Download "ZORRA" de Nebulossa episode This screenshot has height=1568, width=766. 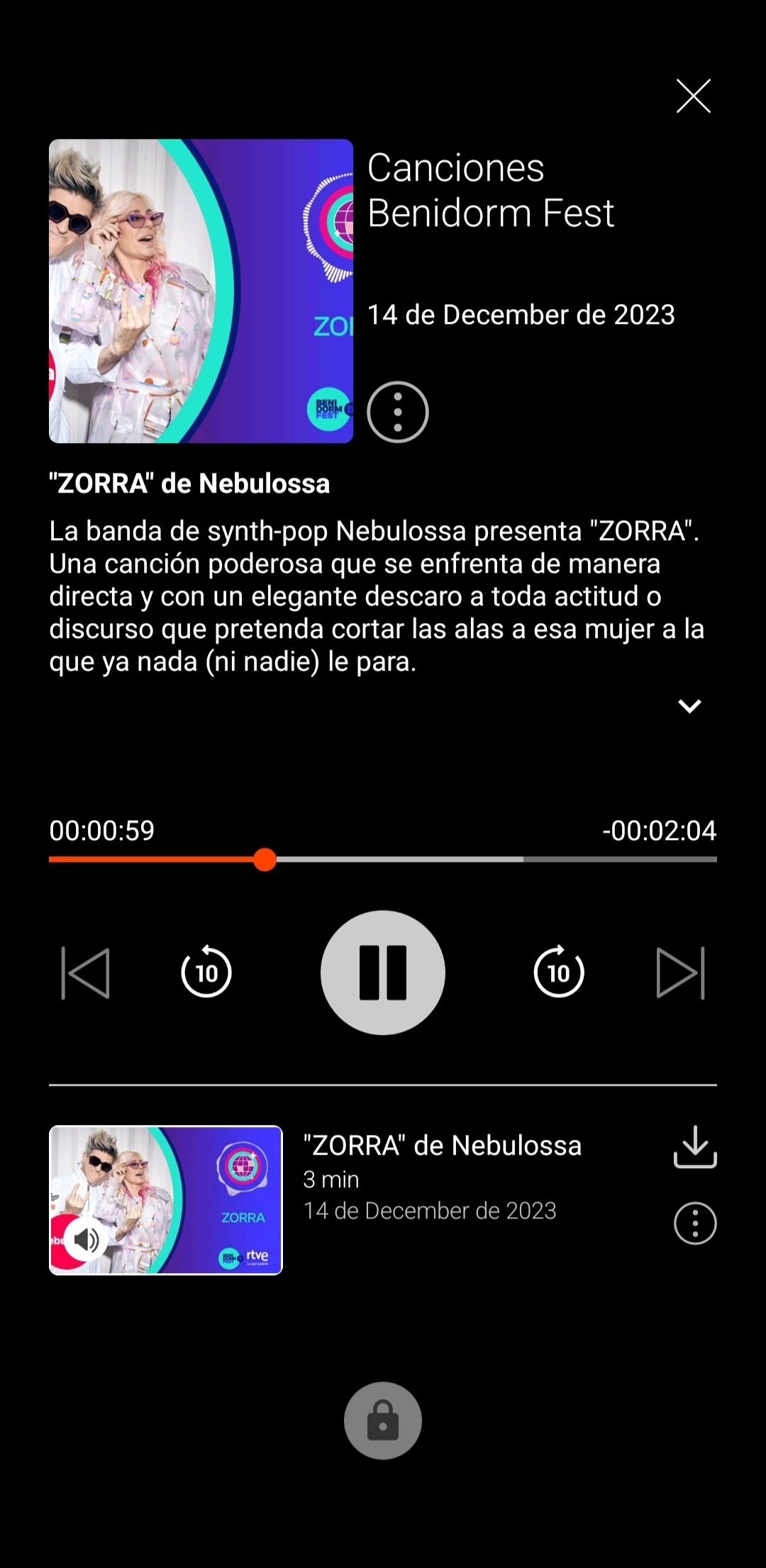coord(695,1146)
